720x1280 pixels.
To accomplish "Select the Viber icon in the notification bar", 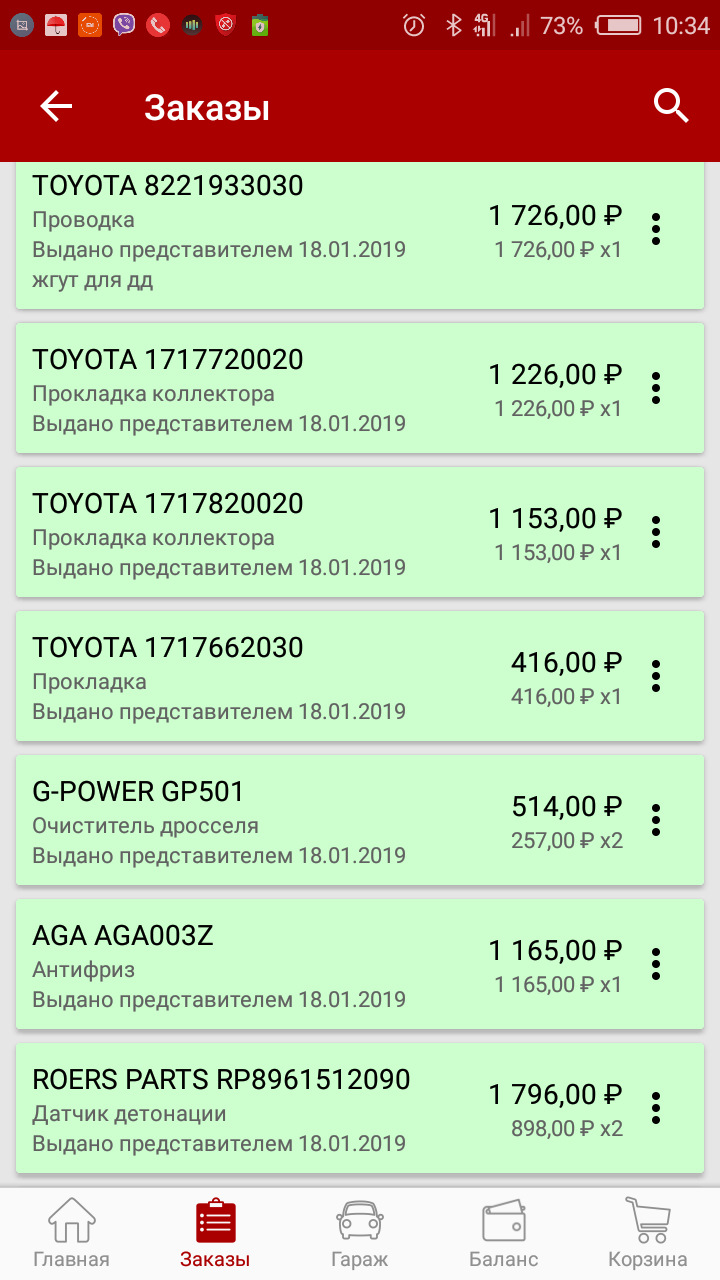I will pyautogui.click(x=122, y=25).
